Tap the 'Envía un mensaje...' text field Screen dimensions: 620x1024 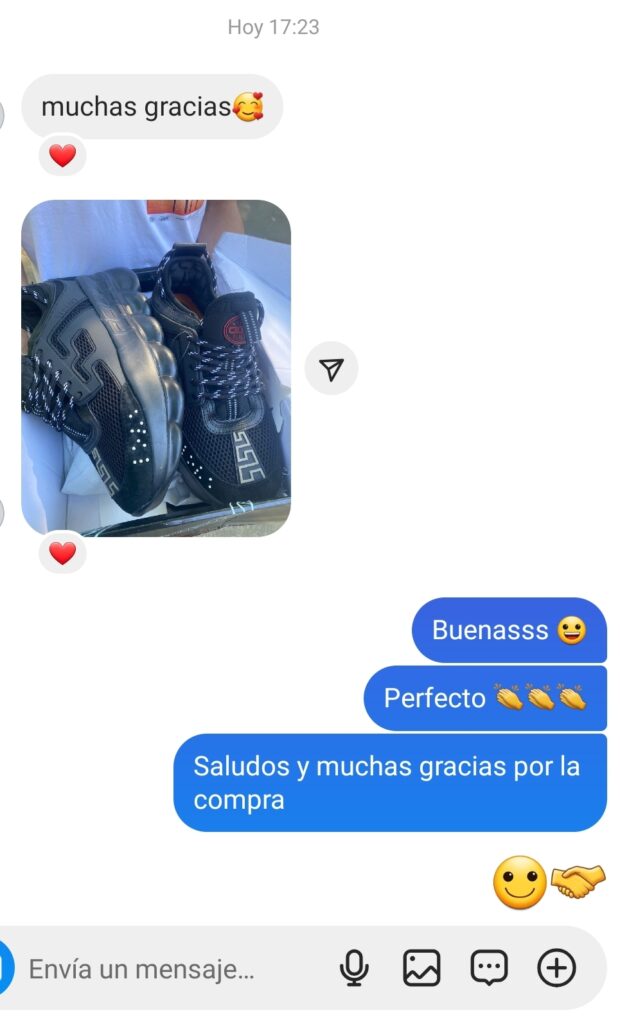pos(160,968)
